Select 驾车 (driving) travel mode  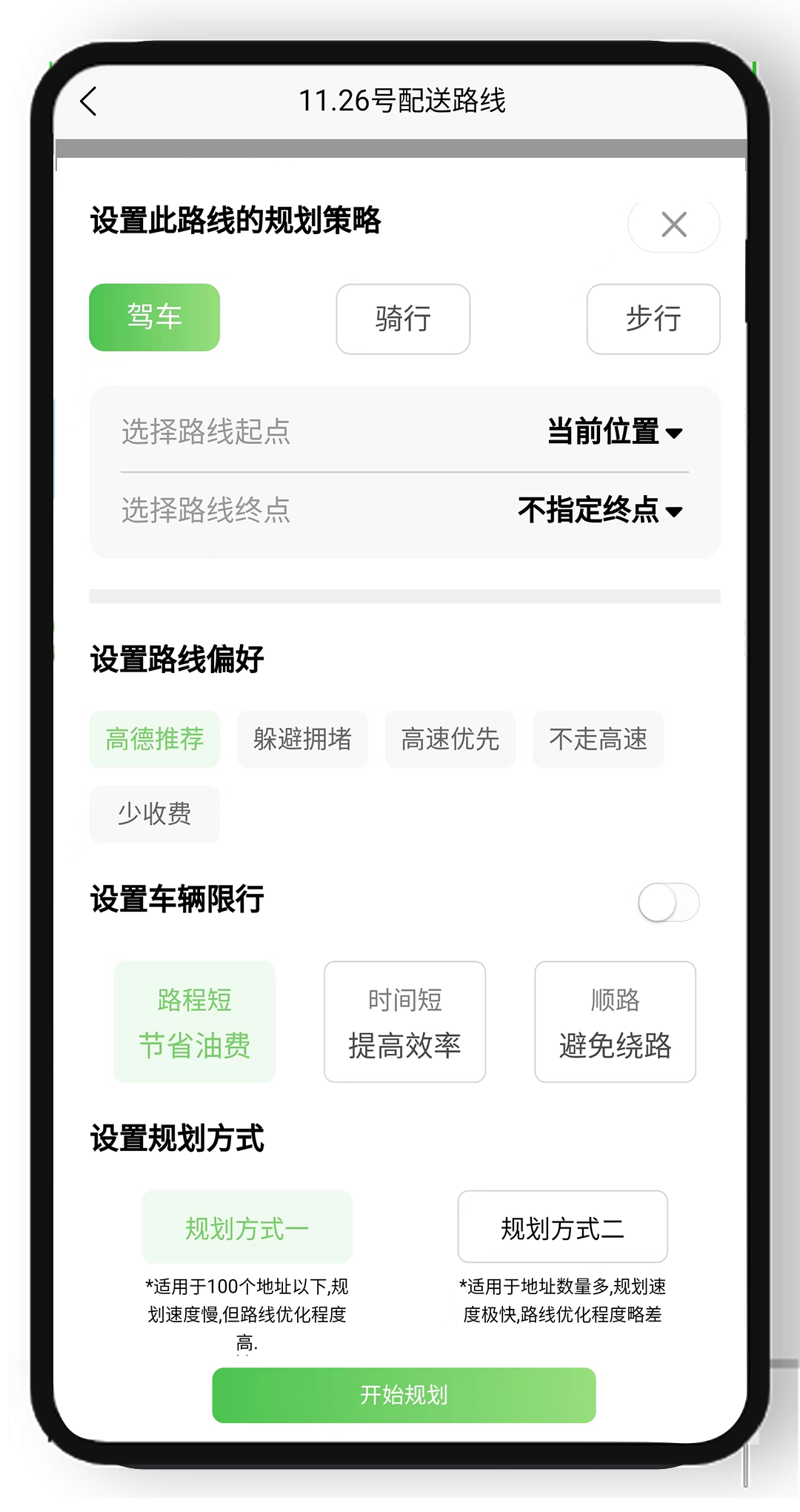click(153, 317)
